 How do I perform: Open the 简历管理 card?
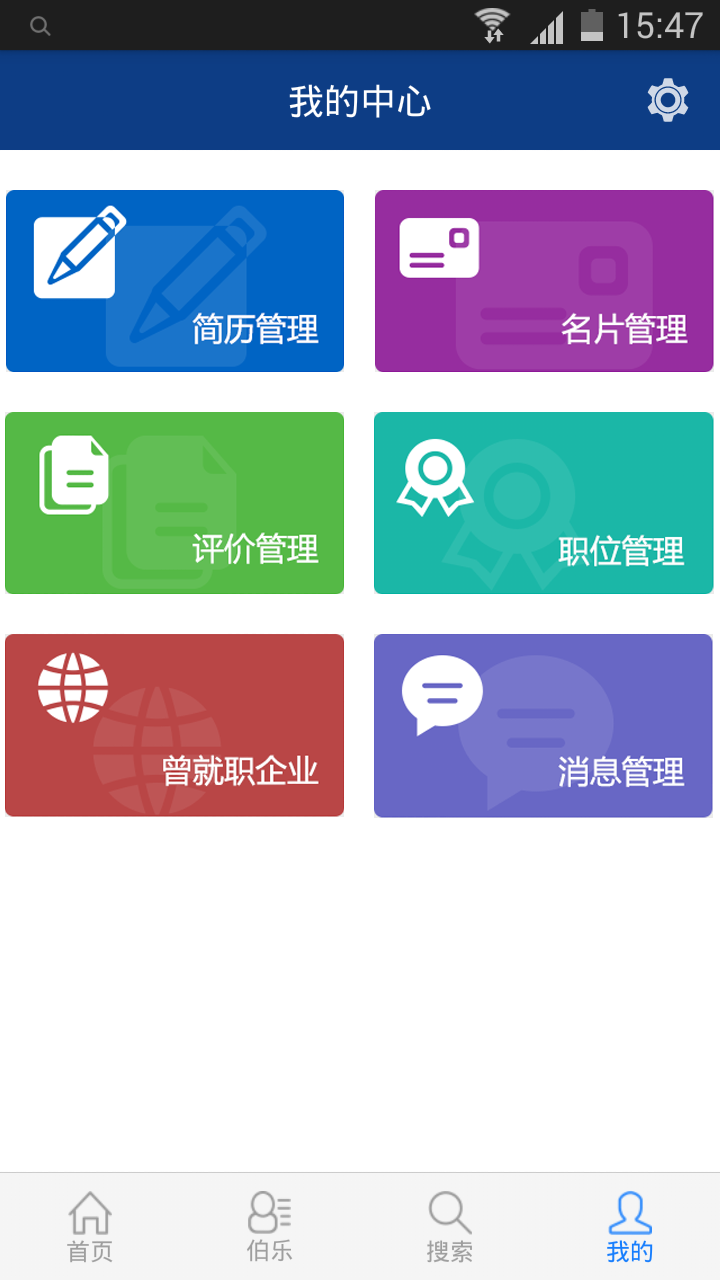[x=174, y=280]
